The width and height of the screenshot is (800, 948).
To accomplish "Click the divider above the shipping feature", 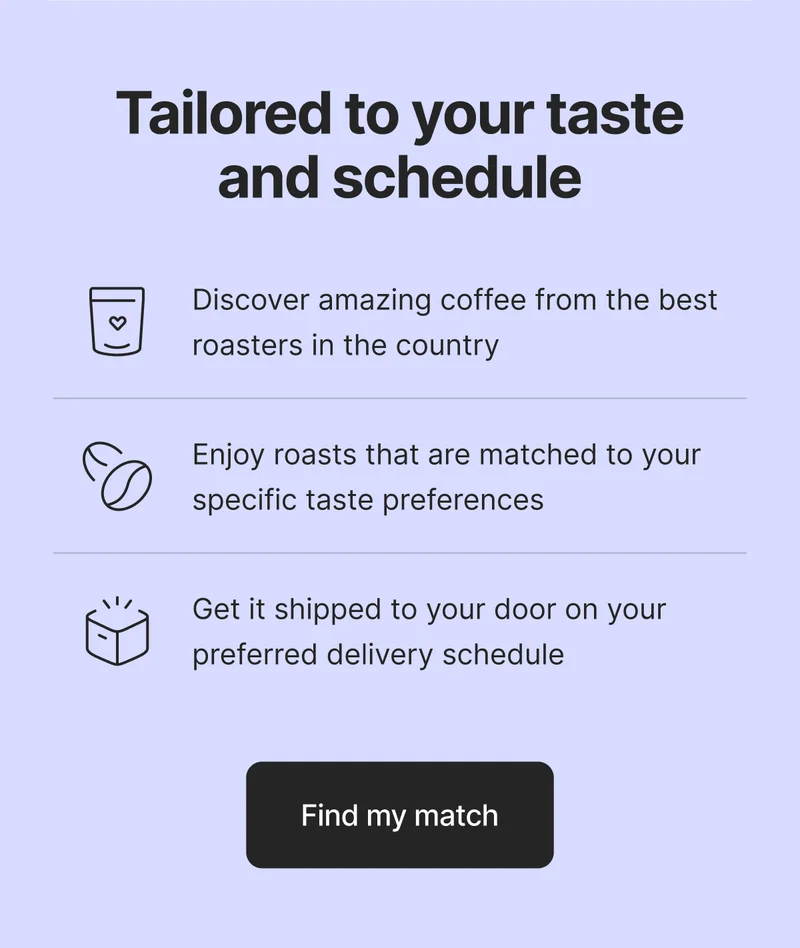I will click(400, 551).
